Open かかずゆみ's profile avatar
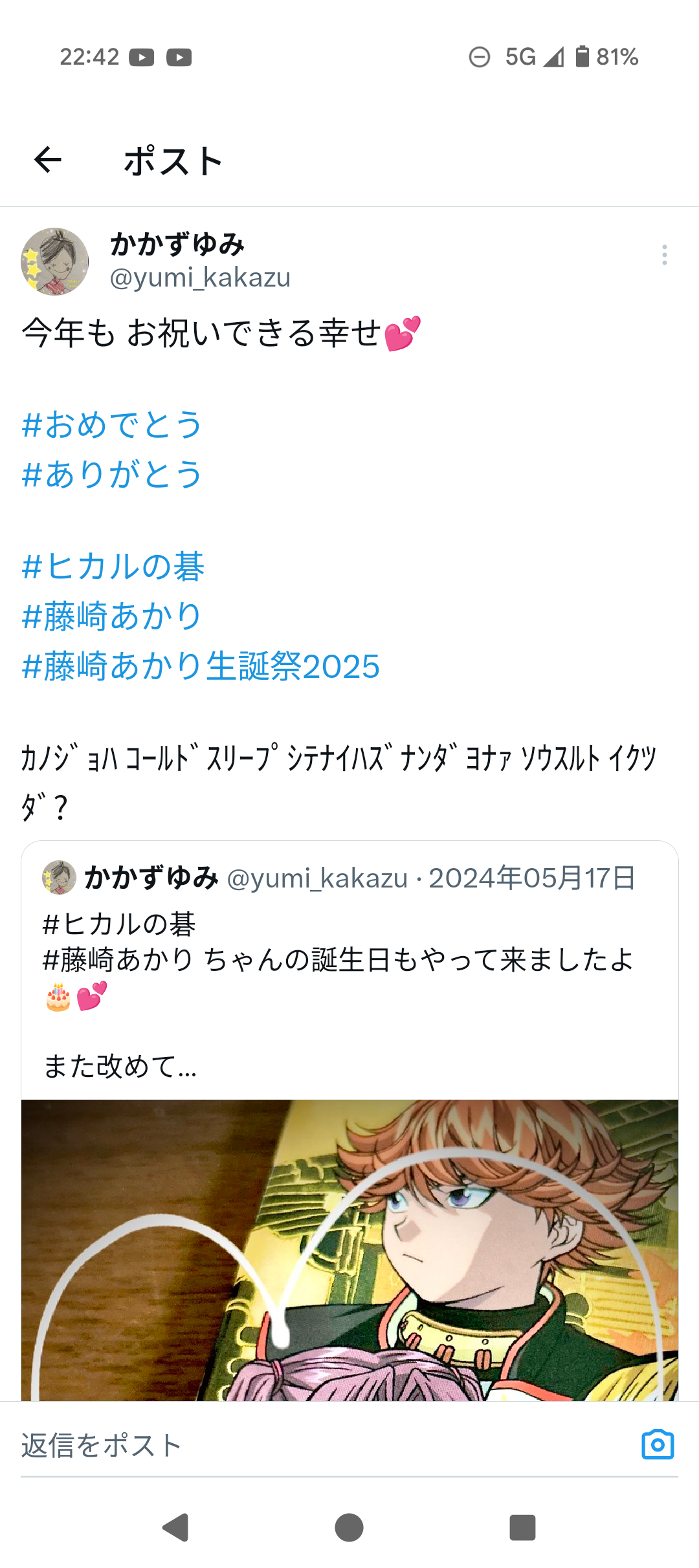This screenshot has width=699, height=1568. (55, 261)
